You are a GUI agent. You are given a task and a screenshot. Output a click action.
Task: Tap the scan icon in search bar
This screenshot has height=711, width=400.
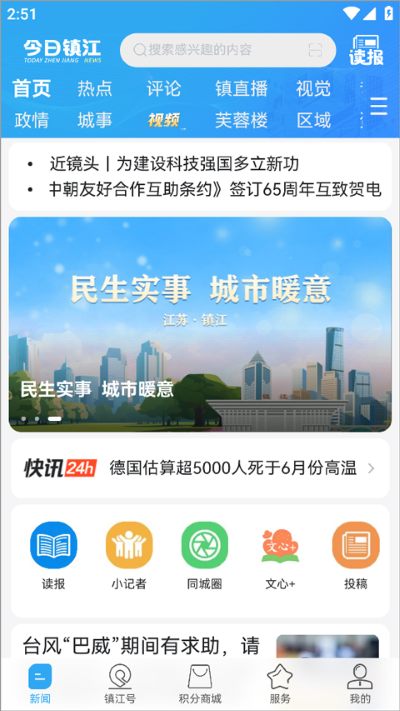coord(315,50)
